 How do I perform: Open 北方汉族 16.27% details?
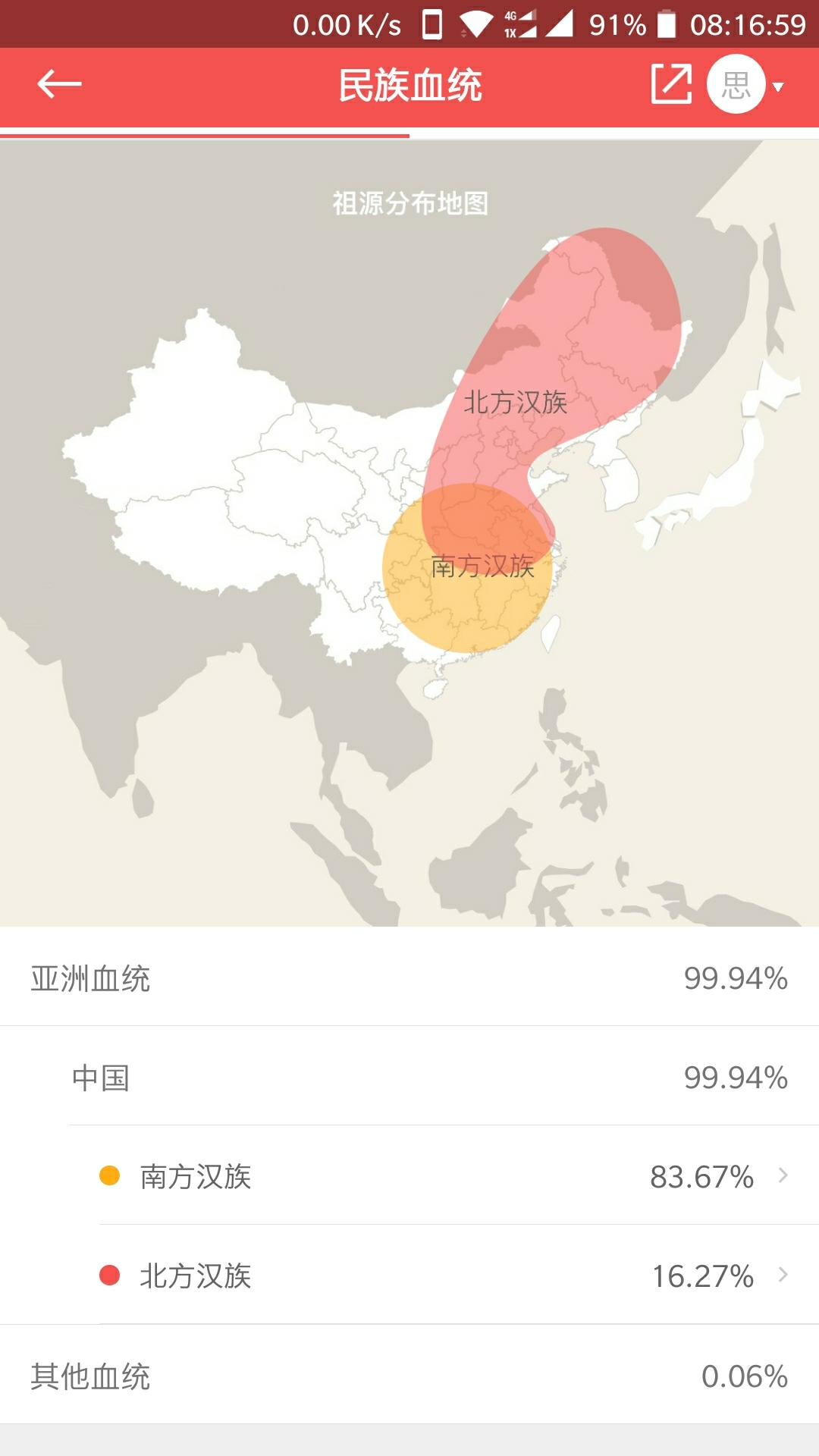444,1276
